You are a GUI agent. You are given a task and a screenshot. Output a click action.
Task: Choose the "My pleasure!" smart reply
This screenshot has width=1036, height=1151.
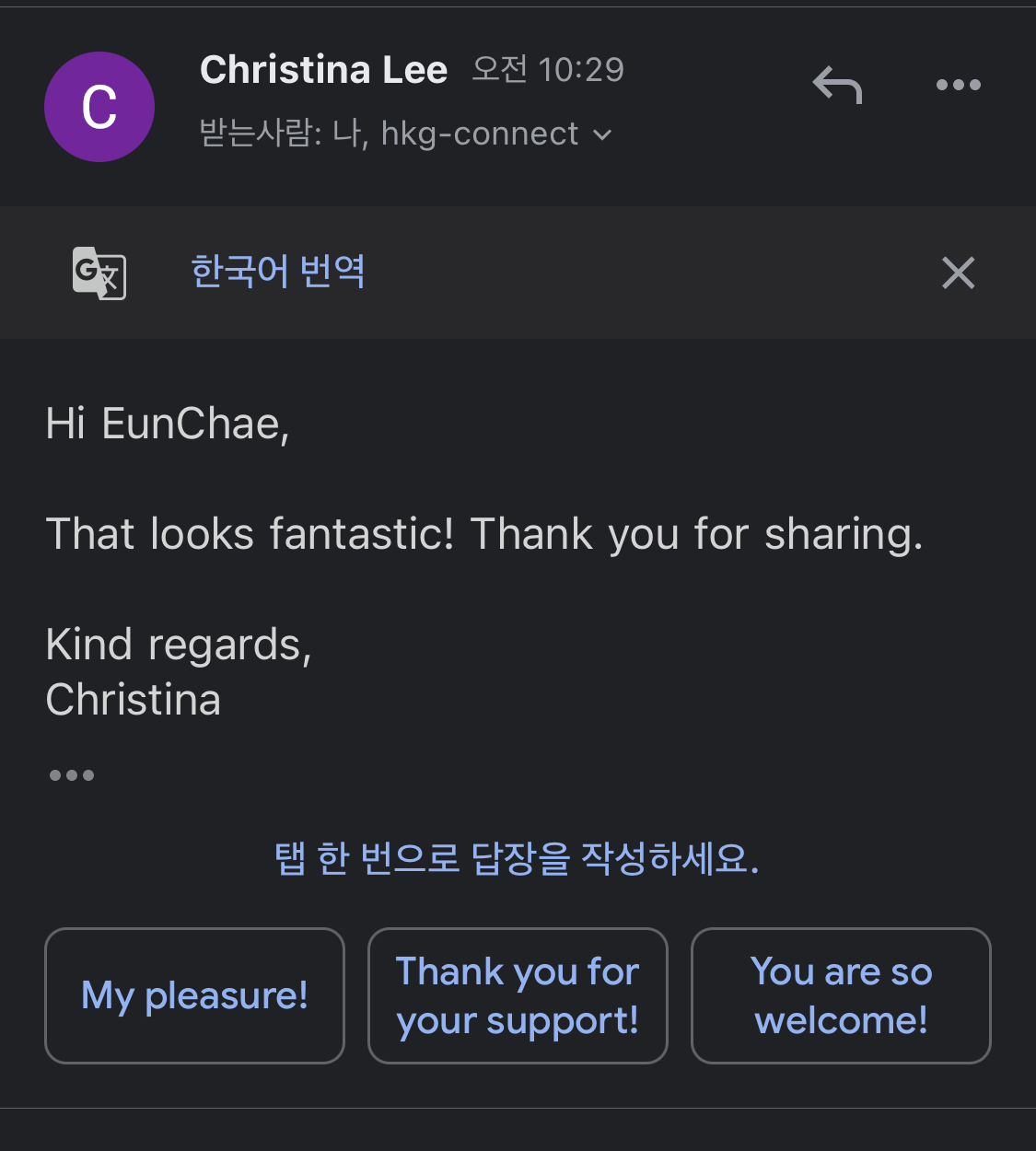[194, 995]
